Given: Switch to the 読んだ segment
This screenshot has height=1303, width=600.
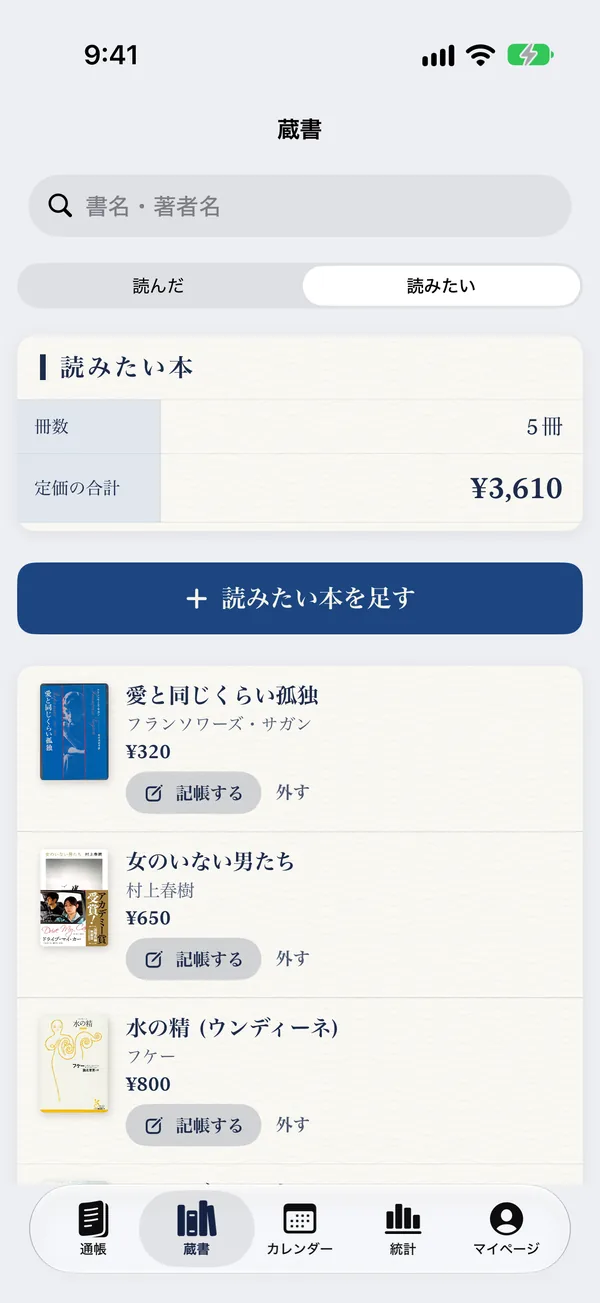Looking at the screenshot, I should coord(159,286).
